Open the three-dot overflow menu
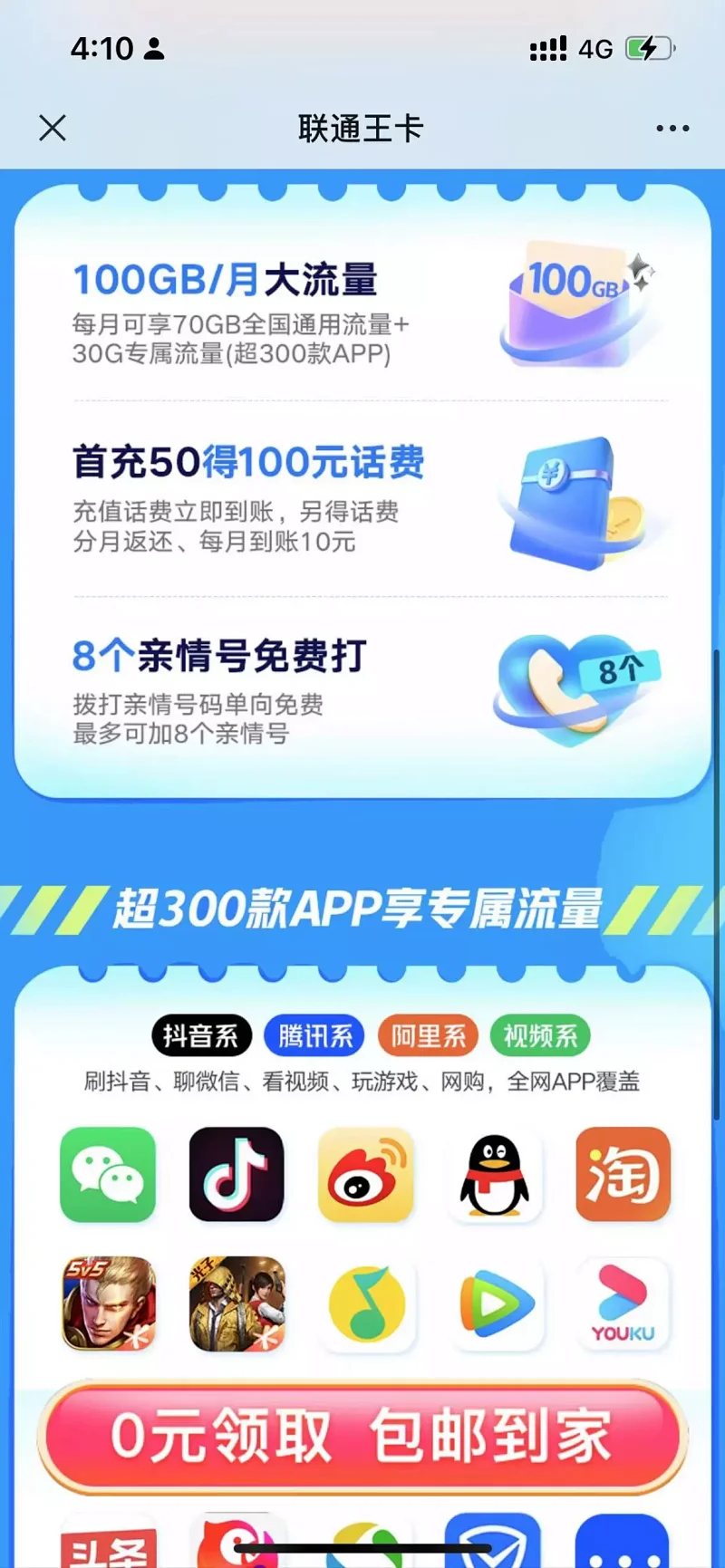Image resolution: width=725 pixels, height=1568 pixels. [x=672, y=129]
